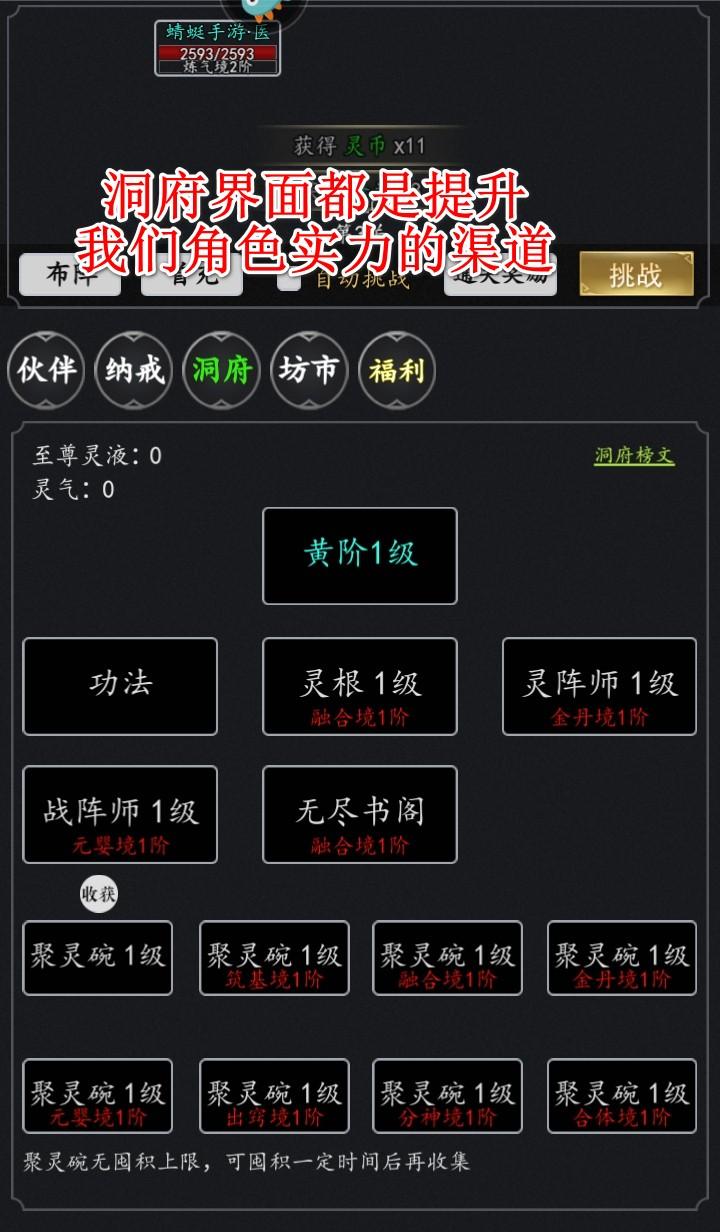The width and height of the screenshot is (720, 1232).
Task: Open the 战阵师 1级 panel
Action: (x=119, y=815)
